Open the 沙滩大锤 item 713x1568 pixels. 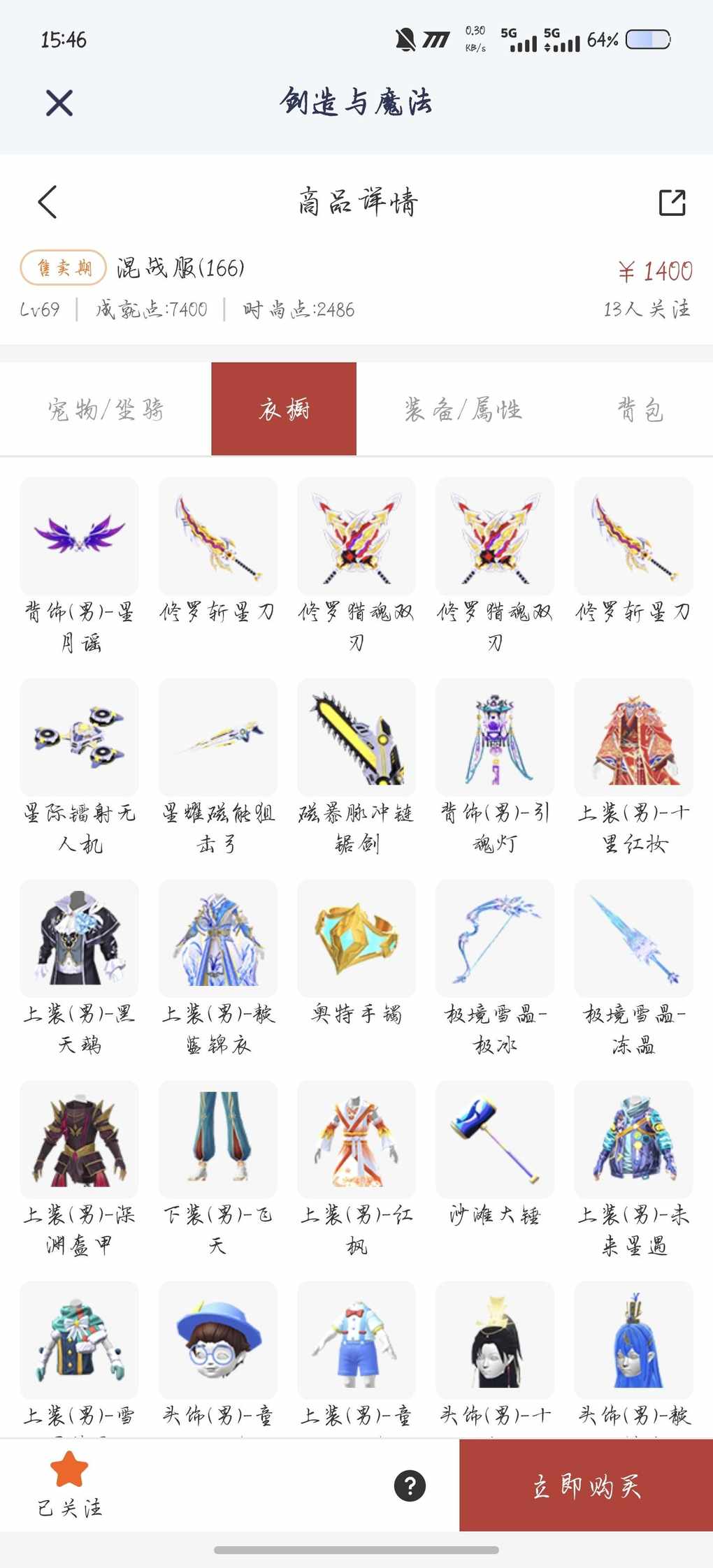[495, 1140]
